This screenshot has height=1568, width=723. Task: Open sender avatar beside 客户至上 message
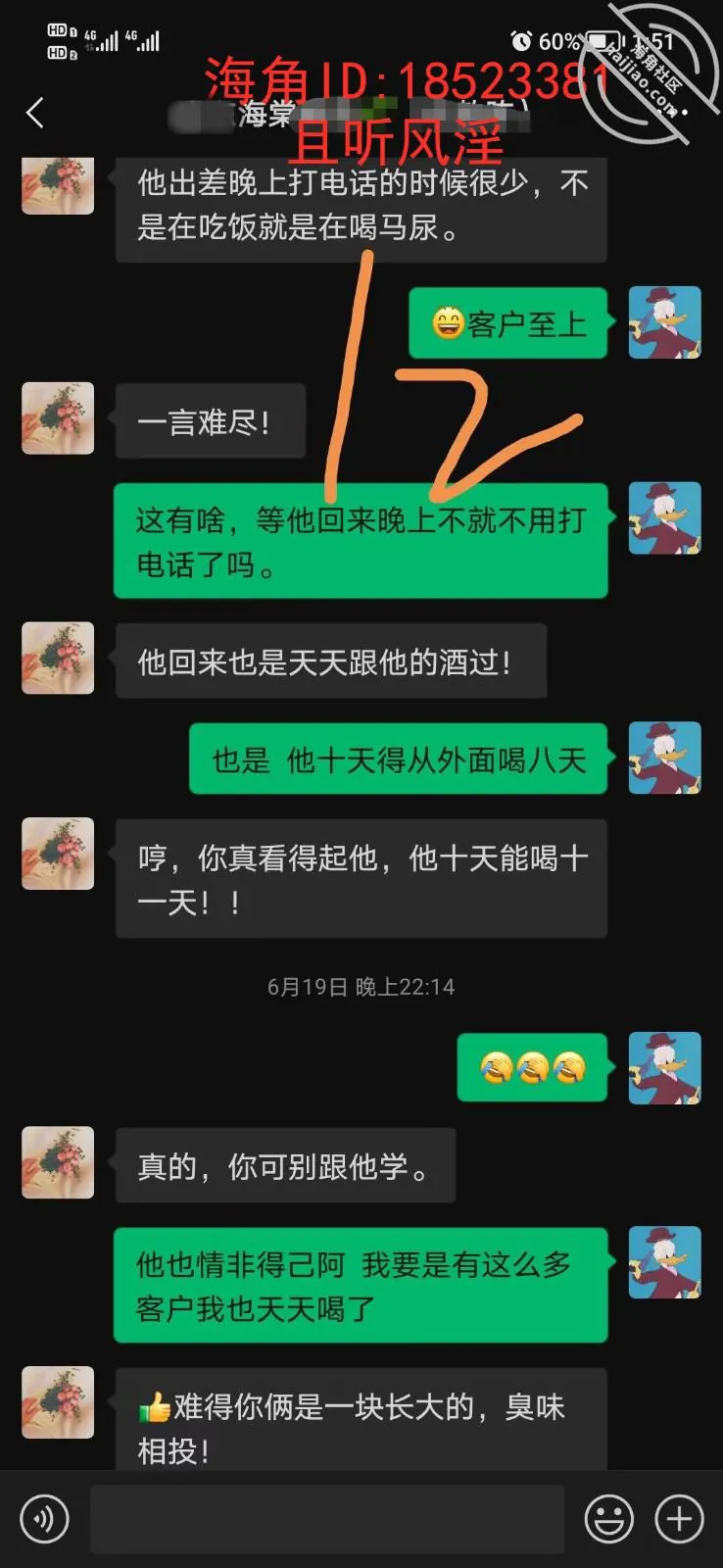coord(664,322)
